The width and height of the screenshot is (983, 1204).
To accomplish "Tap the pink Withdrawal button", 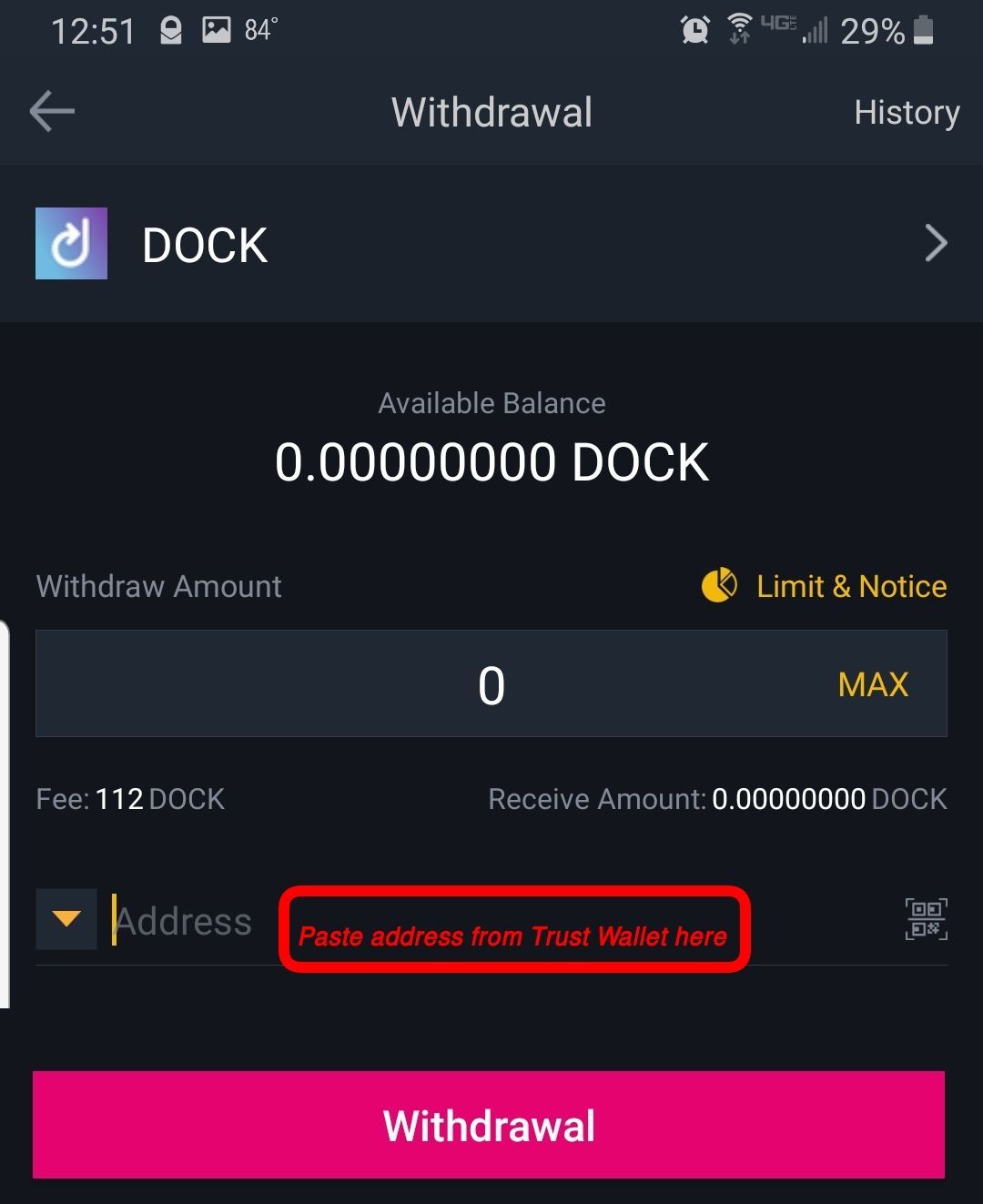I will [x=489, y=1125].
